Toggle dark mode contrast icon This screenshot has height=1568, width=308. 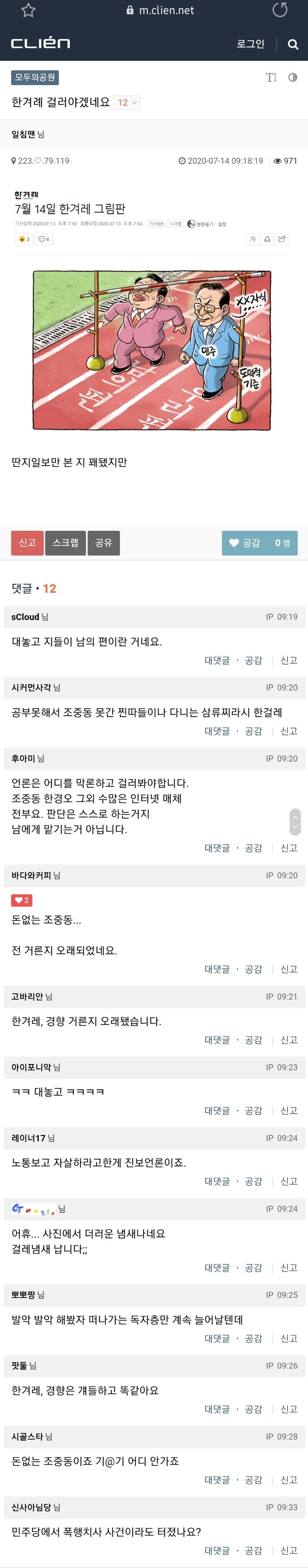(x=293, y=77)
